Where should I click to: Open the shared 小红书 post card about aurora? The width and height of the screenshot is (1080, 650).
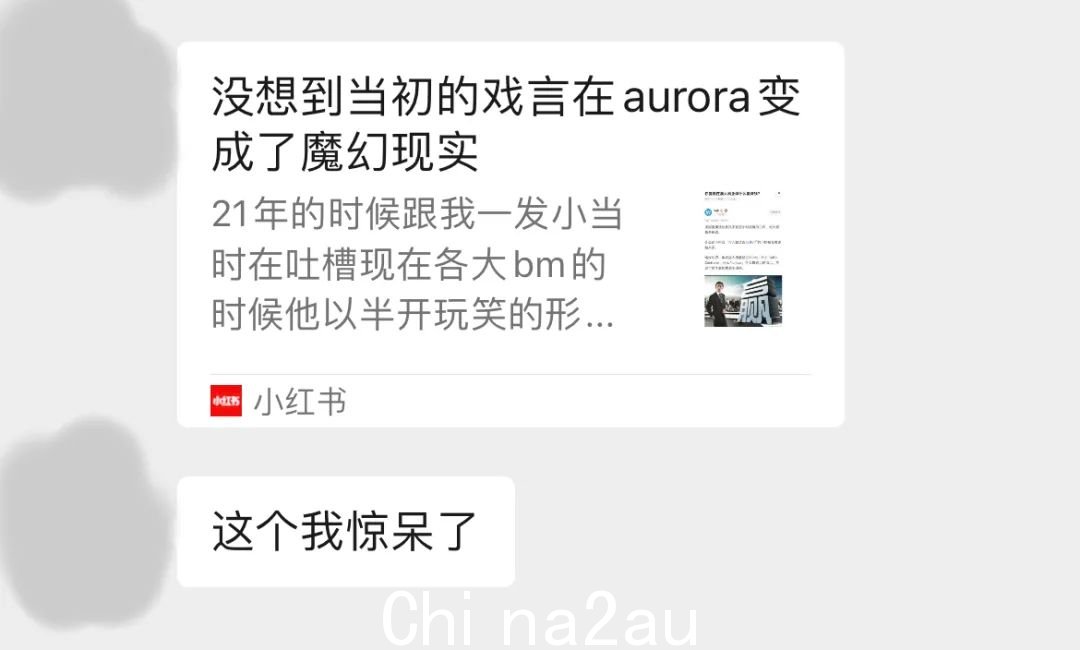pos(510,234)
